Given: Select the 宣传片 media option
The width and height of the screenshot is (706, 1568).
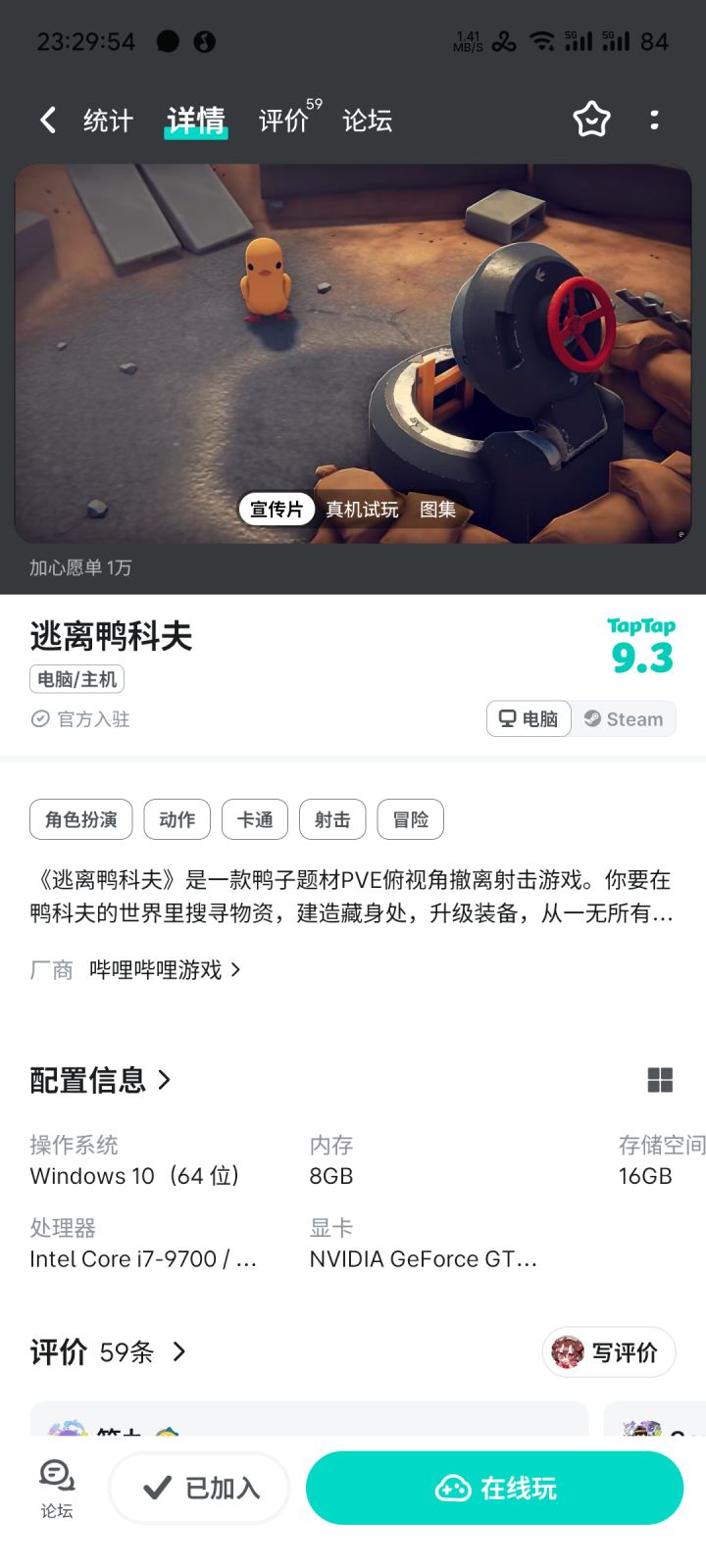Looking at the screenshot, I should pyautogui.click(x=277, y=510).
